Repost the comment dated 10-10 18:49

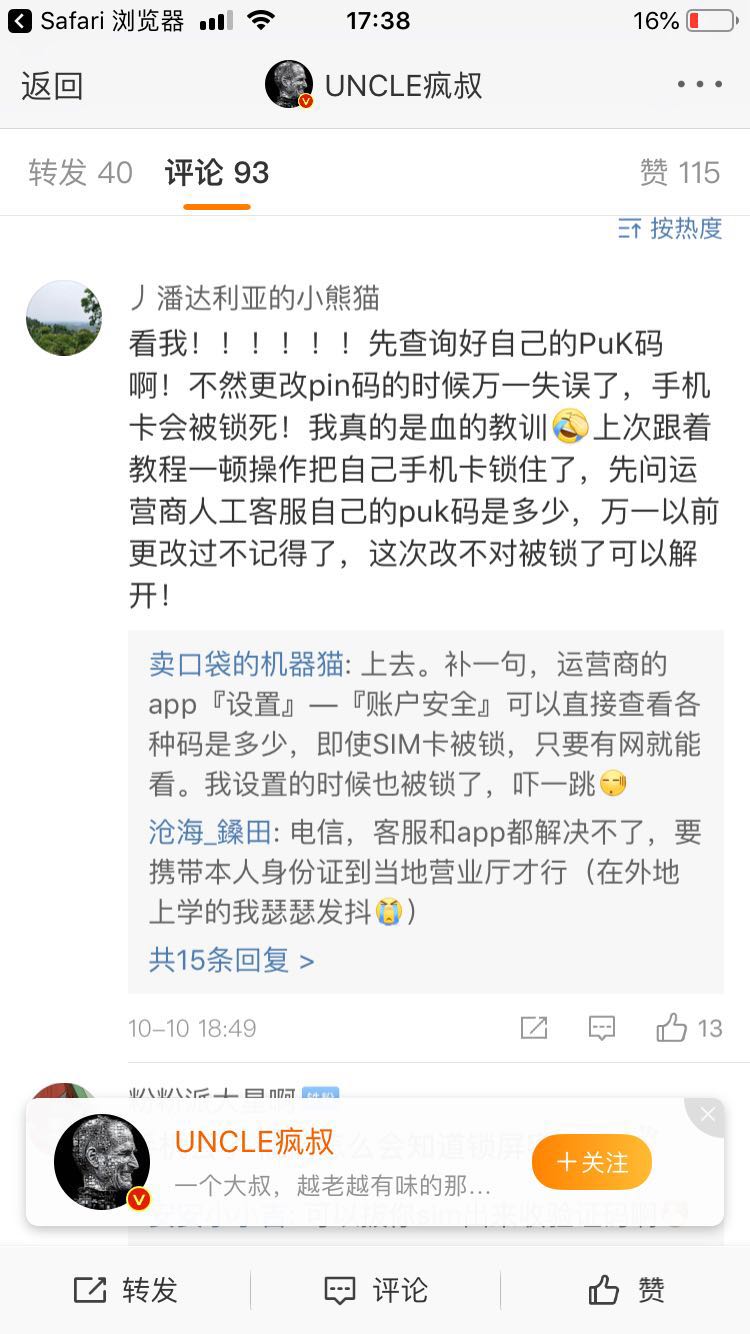point(534,1028)
